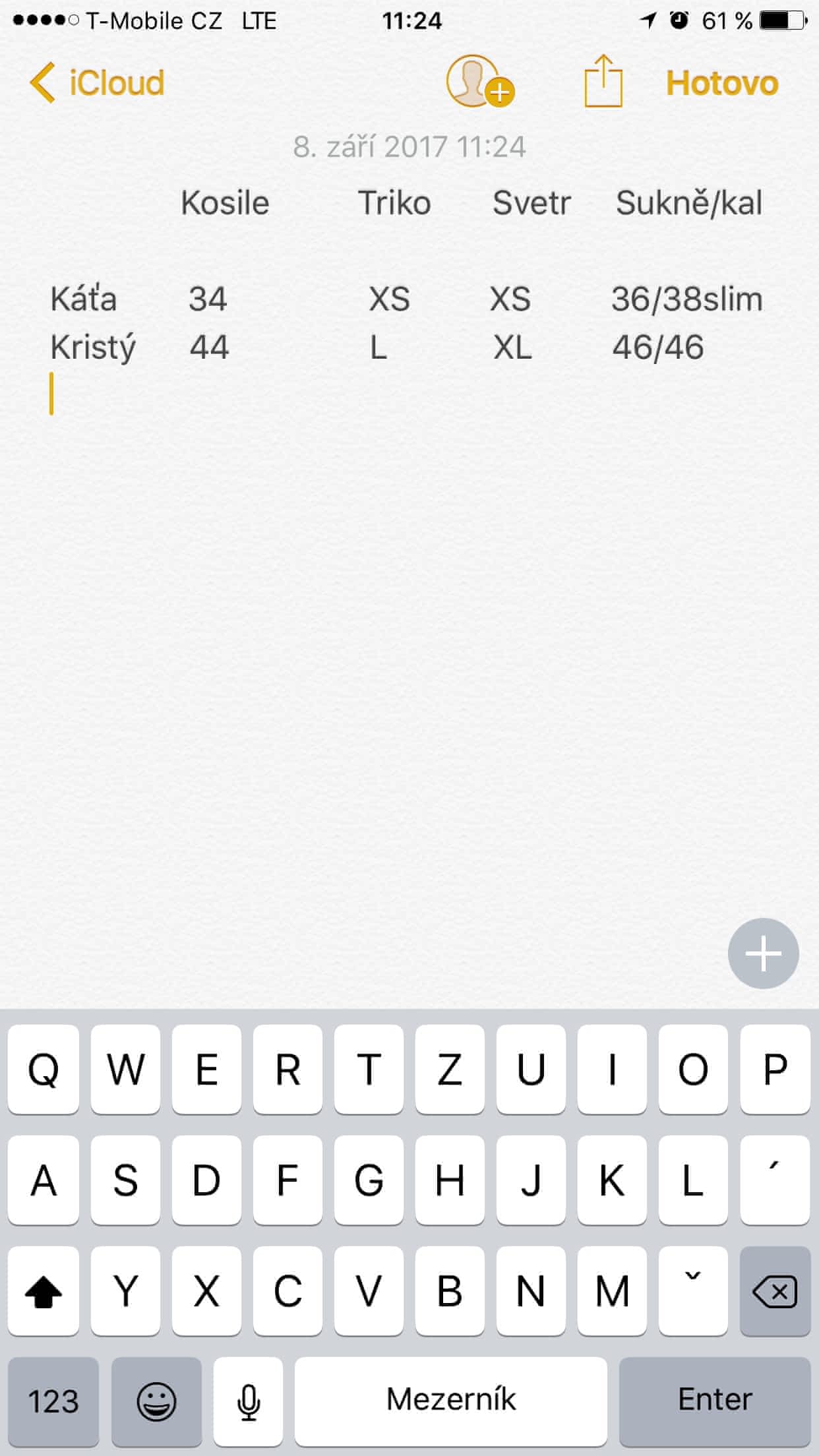Open the share sheet for this note
This screenshot has width=819, height=1456.
(603, 82)
